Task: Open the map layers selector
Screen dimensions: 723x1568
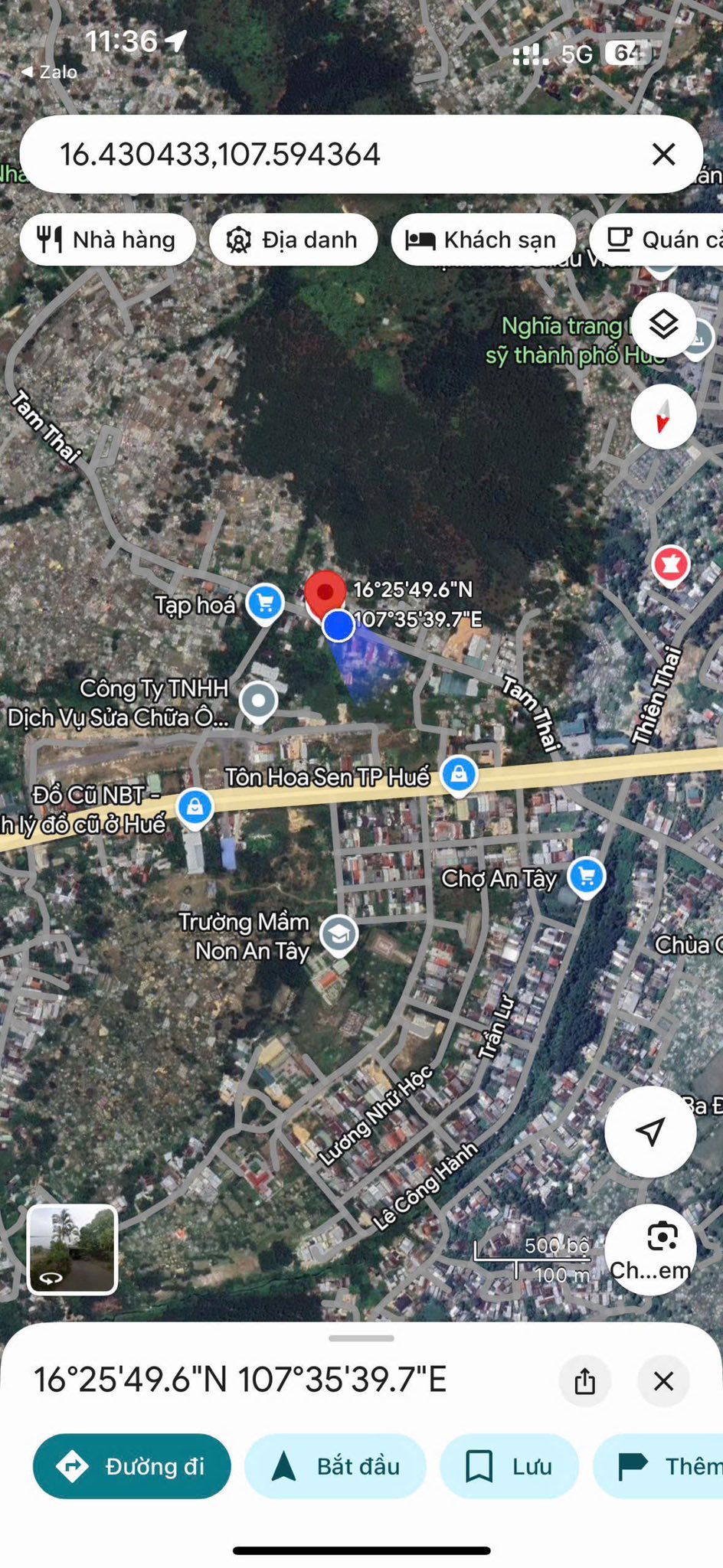Action: pyautogui.click(x=663, y=325)
